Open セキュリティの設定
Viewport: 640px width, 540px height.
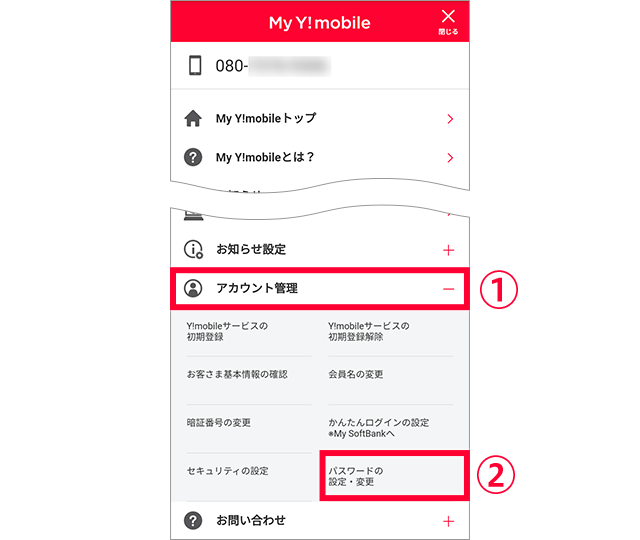(x=227, y=470)
